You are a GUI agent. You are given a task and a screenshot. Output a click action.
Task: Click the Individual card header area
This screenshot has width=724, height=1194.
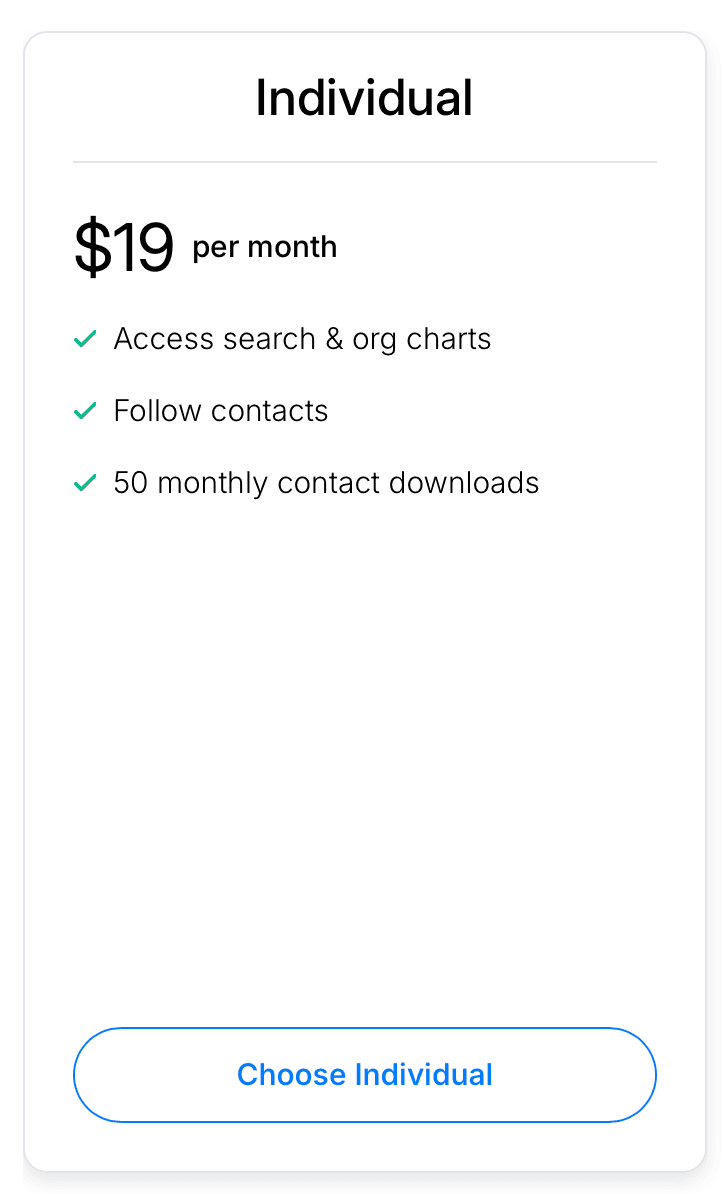click(x=364, y=96)
